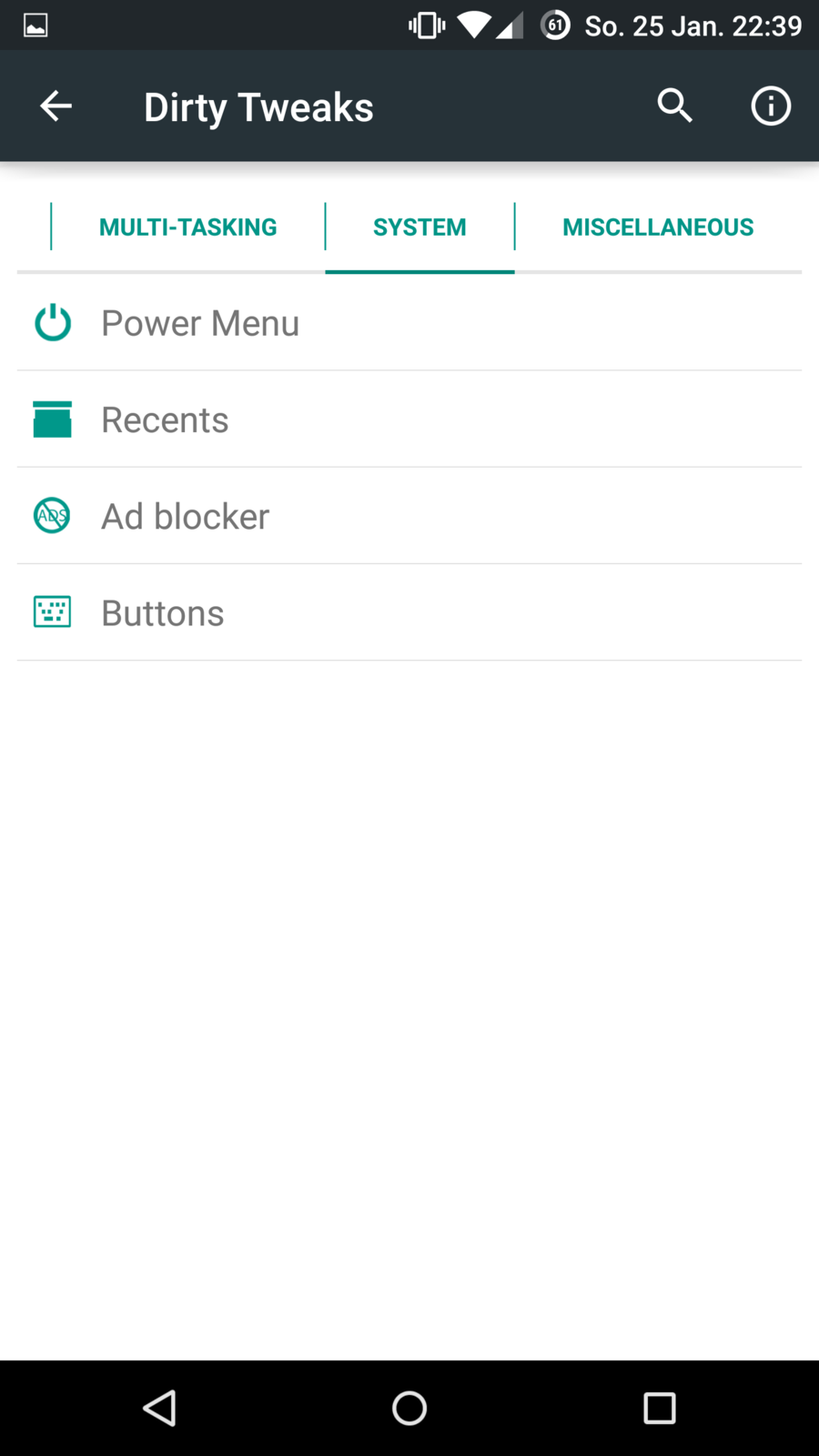Open the Buttons settings row
Screen dimensions: 819x1456
(x=409, y=613)
